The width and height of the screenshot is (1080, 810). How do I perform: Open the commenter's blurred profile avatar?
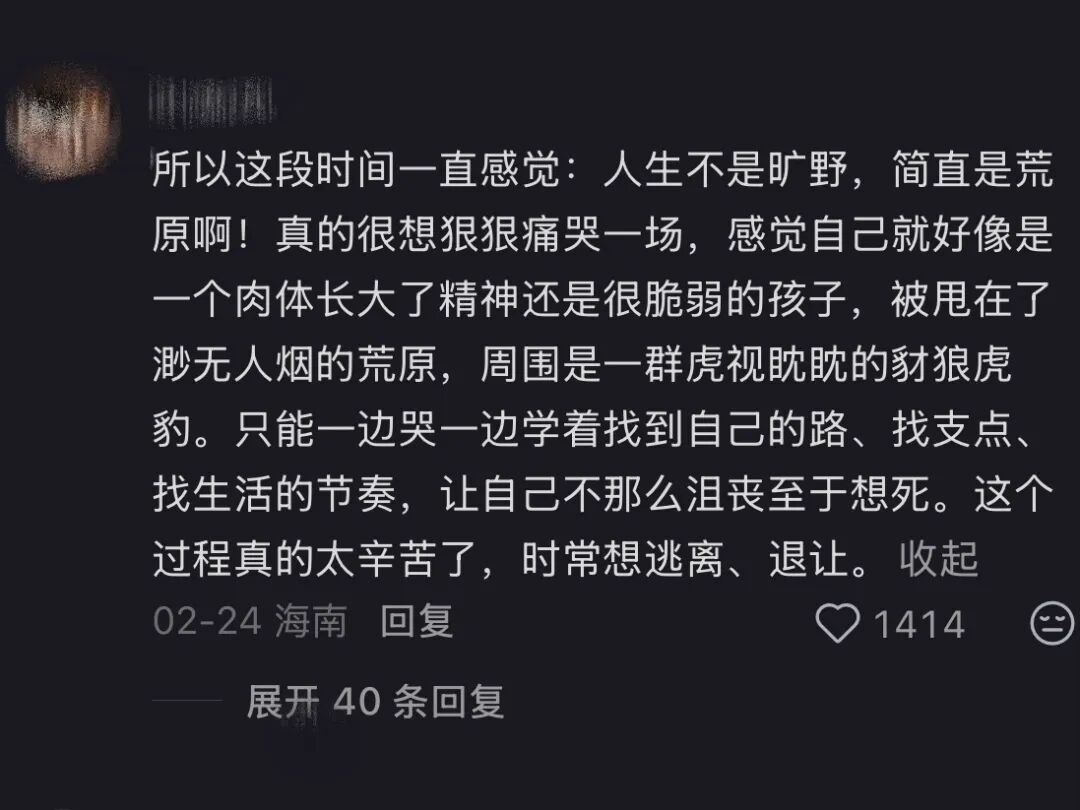(x=62, y=122)
